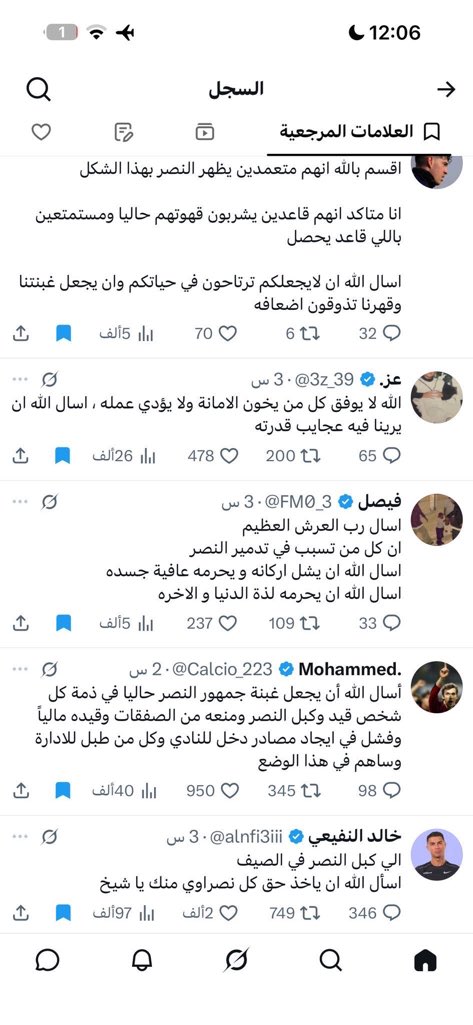Open the messages tab in bottom bar
The image size is (473, 1025).
[47, 960]
